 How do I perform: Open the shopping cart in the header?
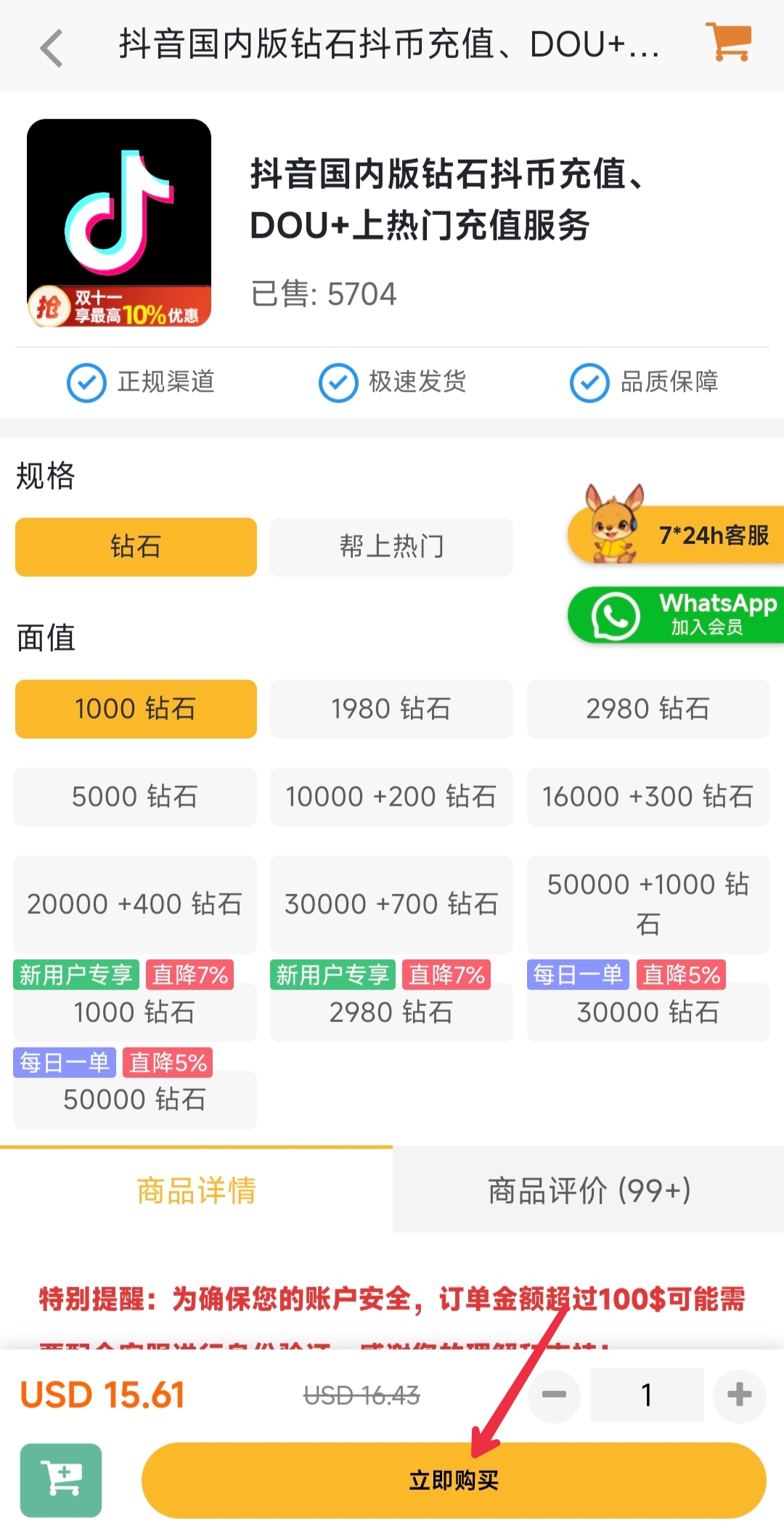[x=728, y=42]
